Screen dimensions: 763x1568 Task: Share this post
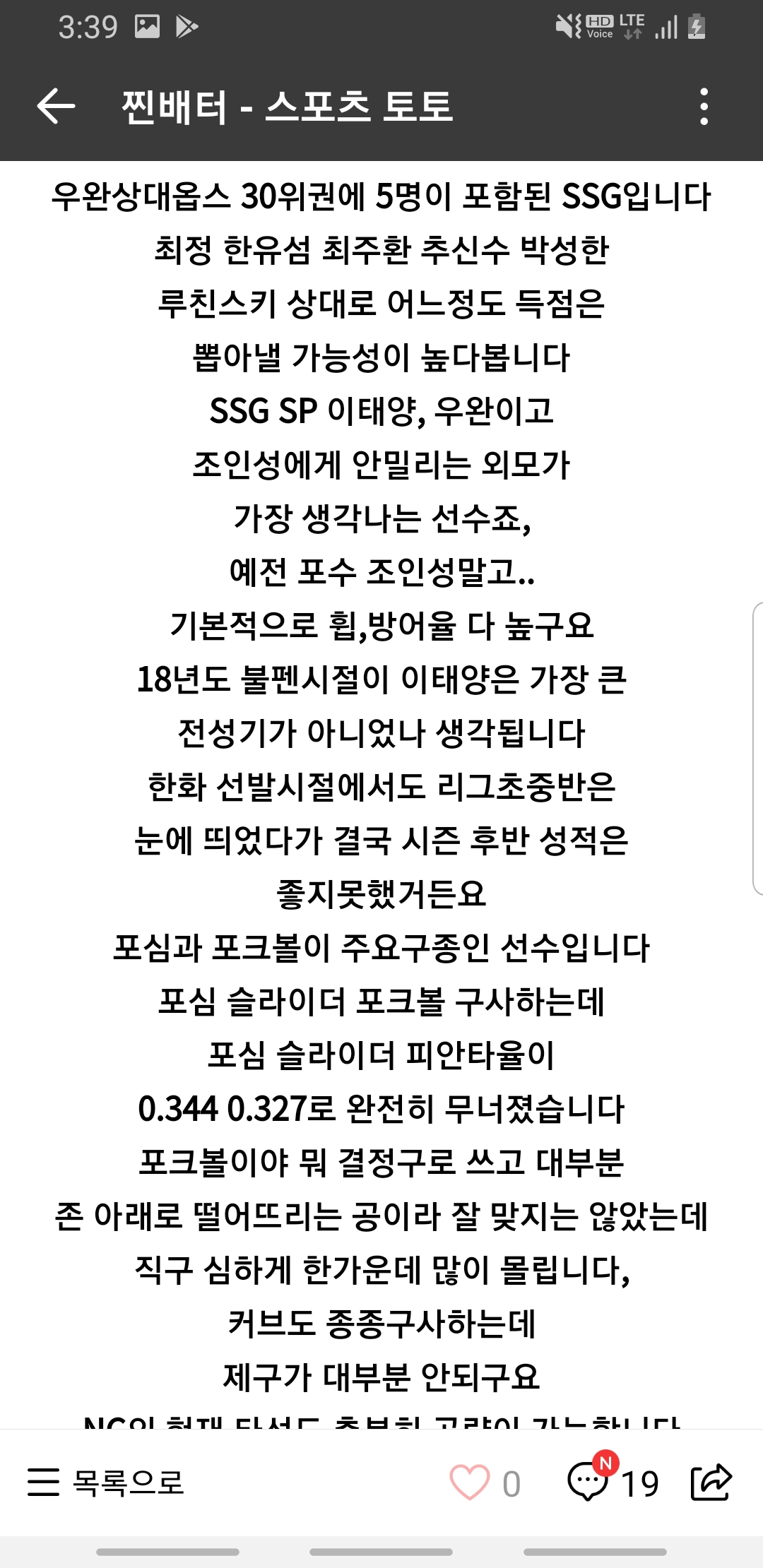pos(711,1482)
